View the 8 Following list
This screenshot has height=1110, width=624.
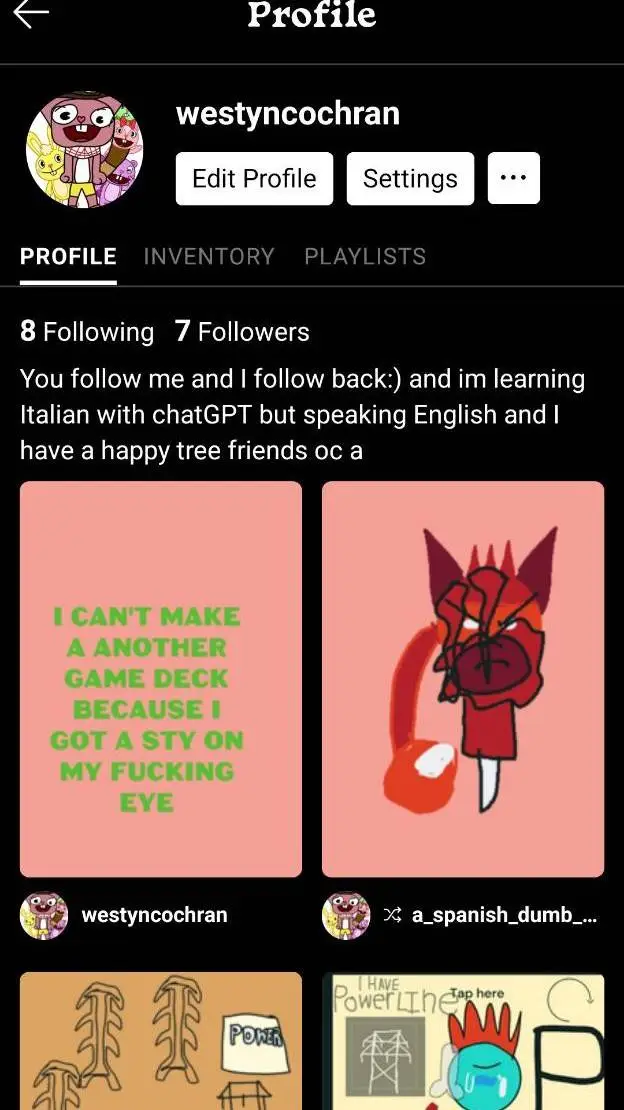pos(87,331)
